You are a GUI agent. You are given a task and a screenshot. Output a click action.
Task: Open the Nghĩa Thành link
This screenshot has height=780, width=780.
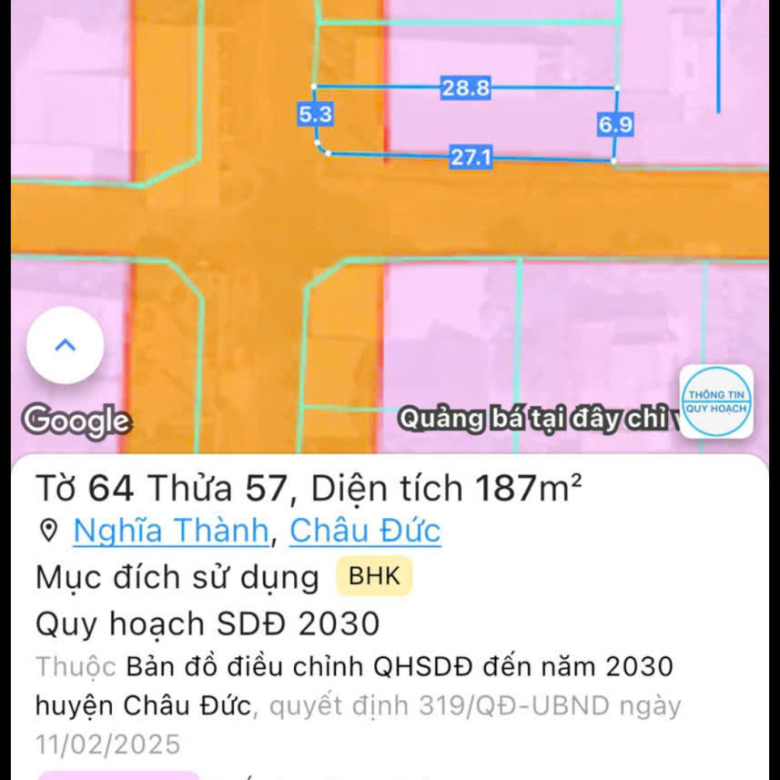(x=171, y=531)
